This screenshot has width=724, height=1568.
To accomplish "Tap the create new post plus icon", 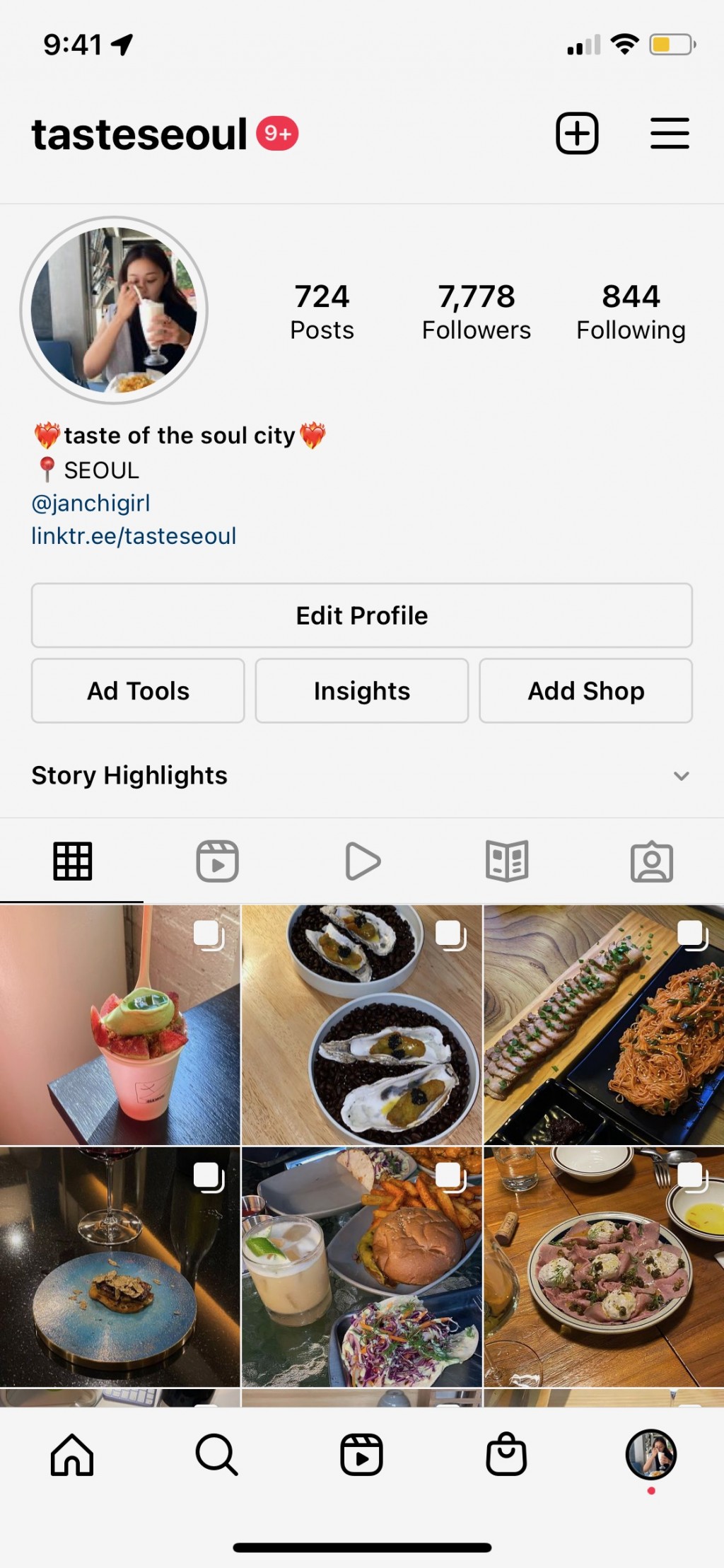I will tap(577, 133).
